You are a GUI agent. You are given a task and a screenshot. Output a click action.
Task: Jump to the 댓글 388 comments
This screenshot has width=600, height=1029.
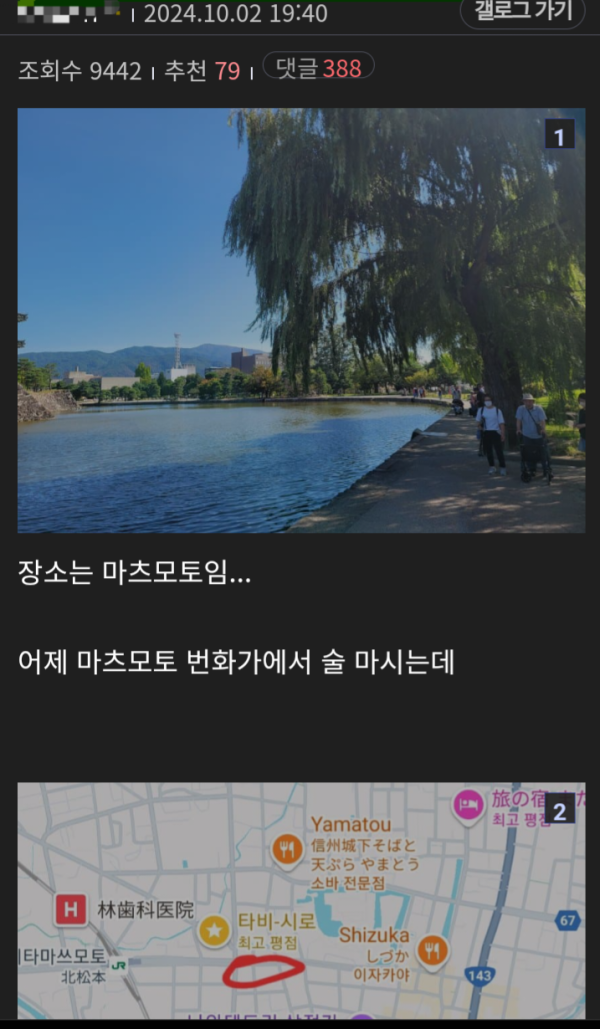[318, 66]
